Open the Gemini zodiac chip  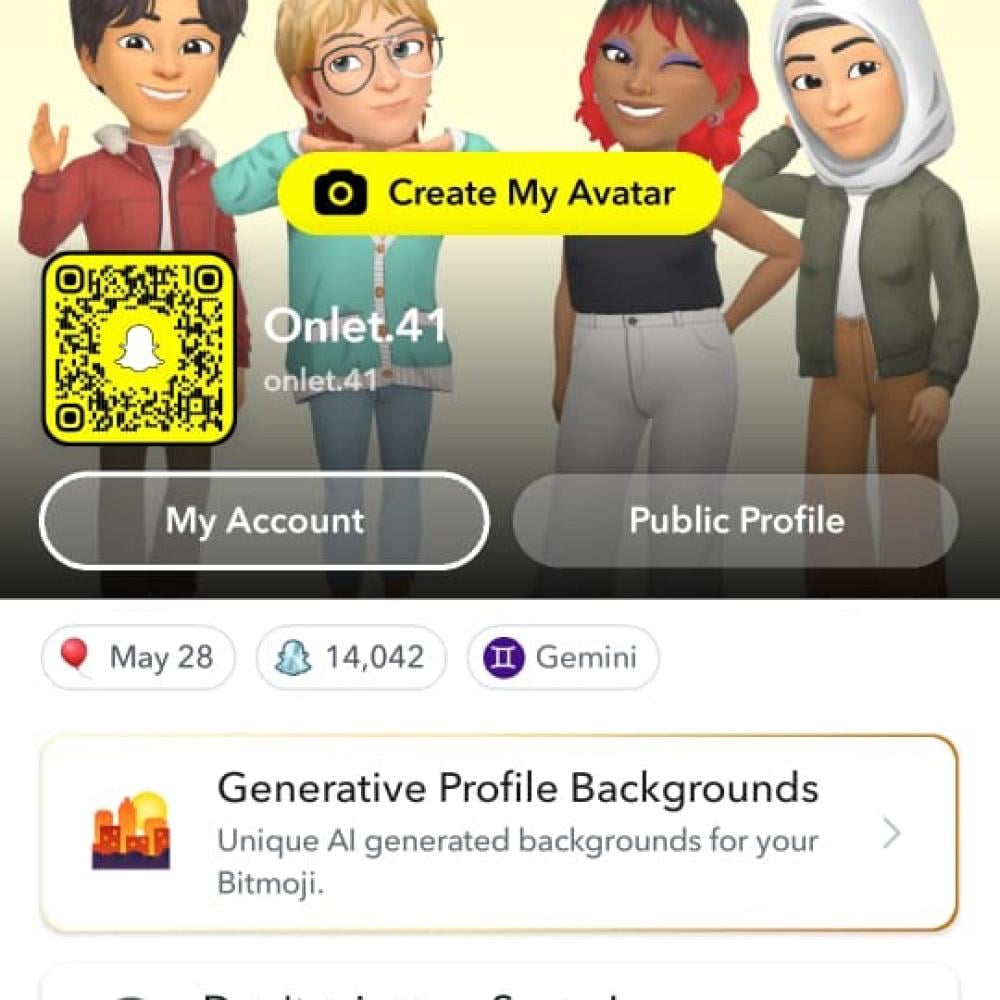click(x=563, y=657)
